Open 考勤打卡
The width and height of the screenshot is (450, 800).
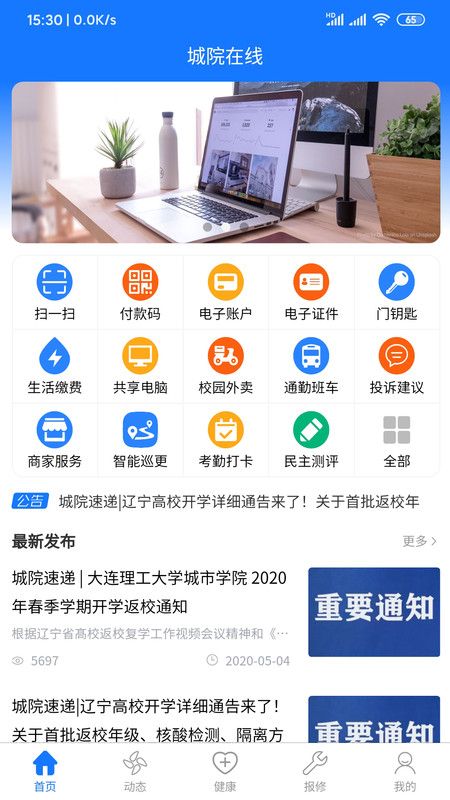(226, 440)
